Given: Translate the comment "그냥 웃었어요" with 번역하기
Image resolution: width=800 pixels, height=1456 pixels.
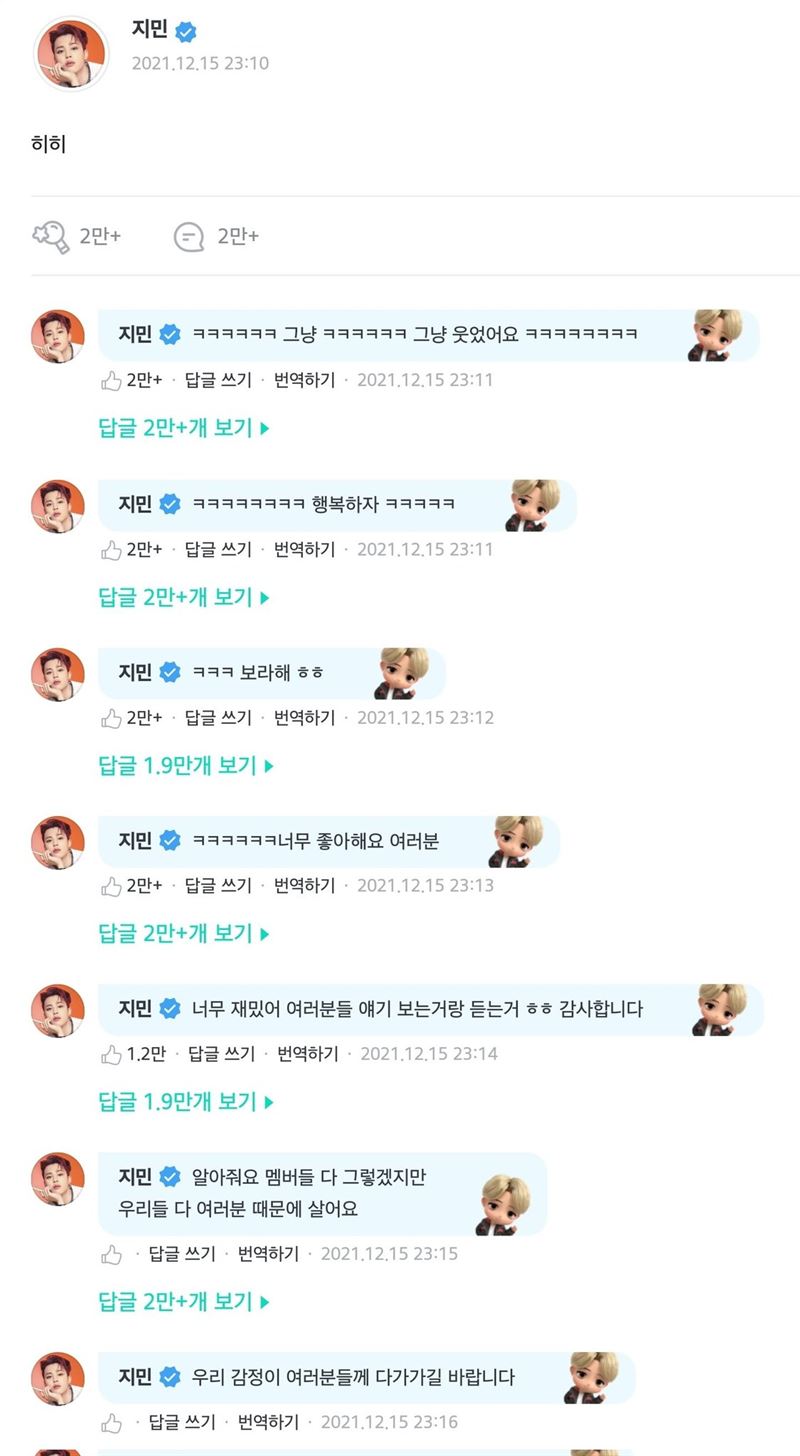Looking at the screenshot, I should click(x=304, y=380).
